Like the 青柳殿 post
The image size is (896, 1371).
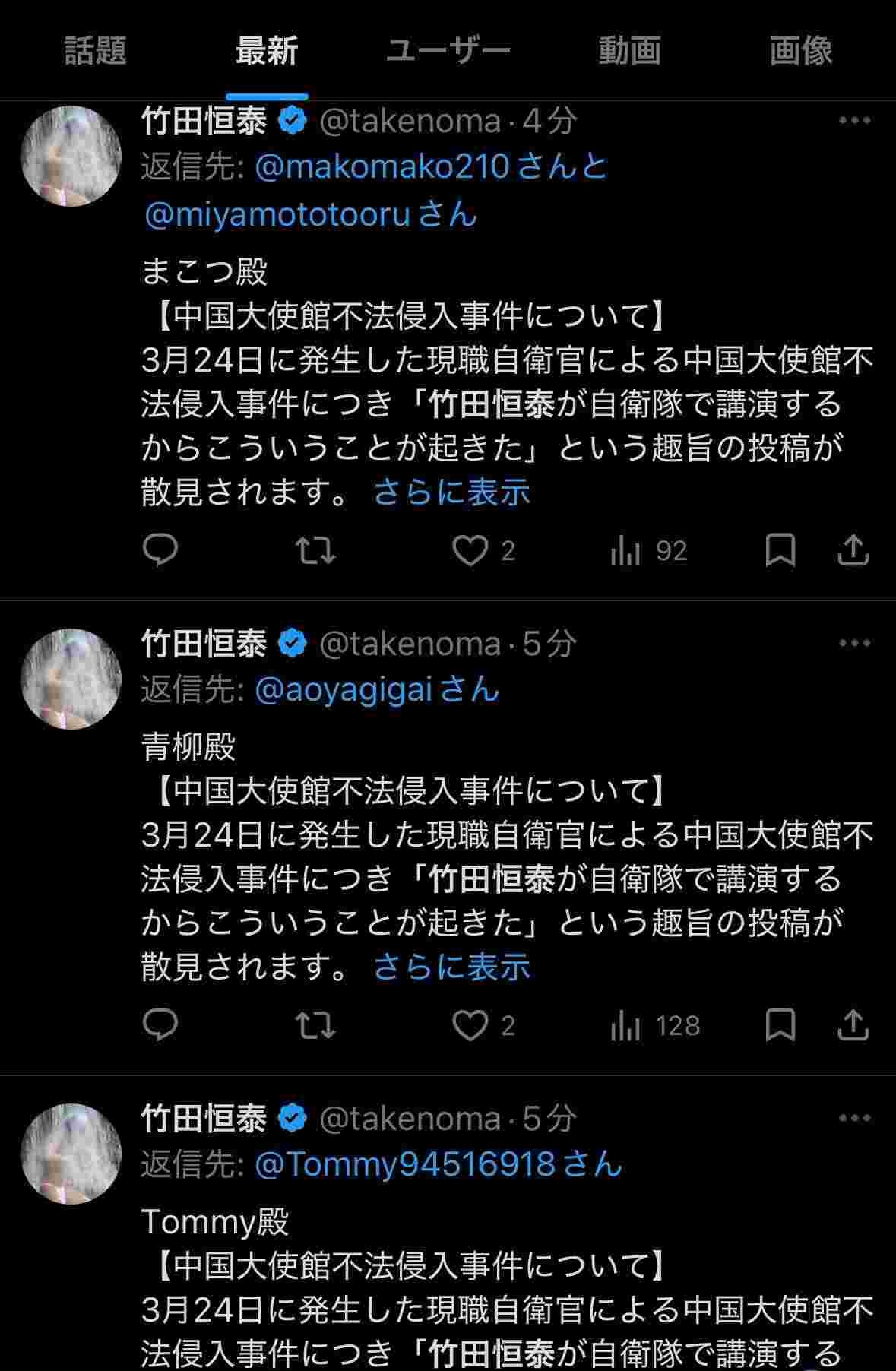tap(470, 1026)
